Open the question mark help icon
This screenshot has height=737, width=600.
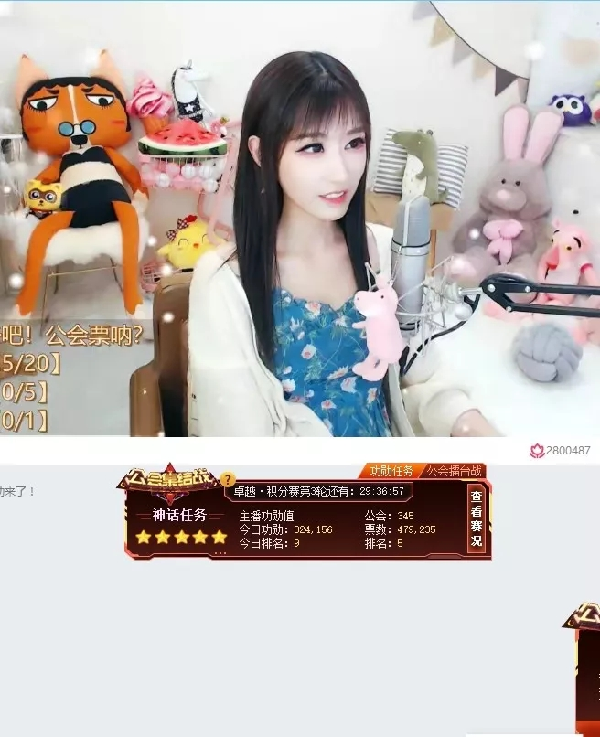point(229,480)
